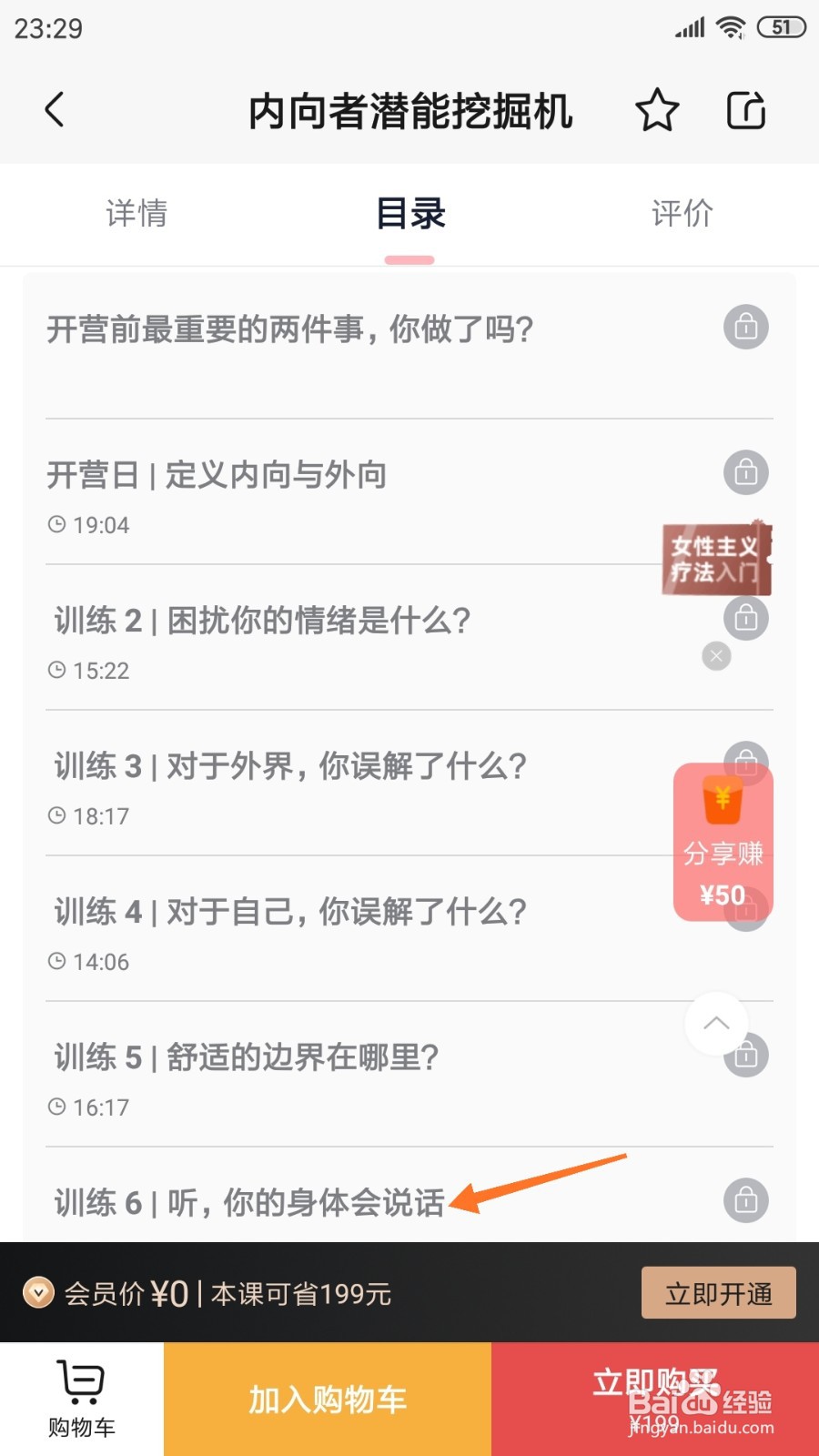
Task: Favorite this course with the star icon
Action: pyautogui.click(x=657, y=110)
